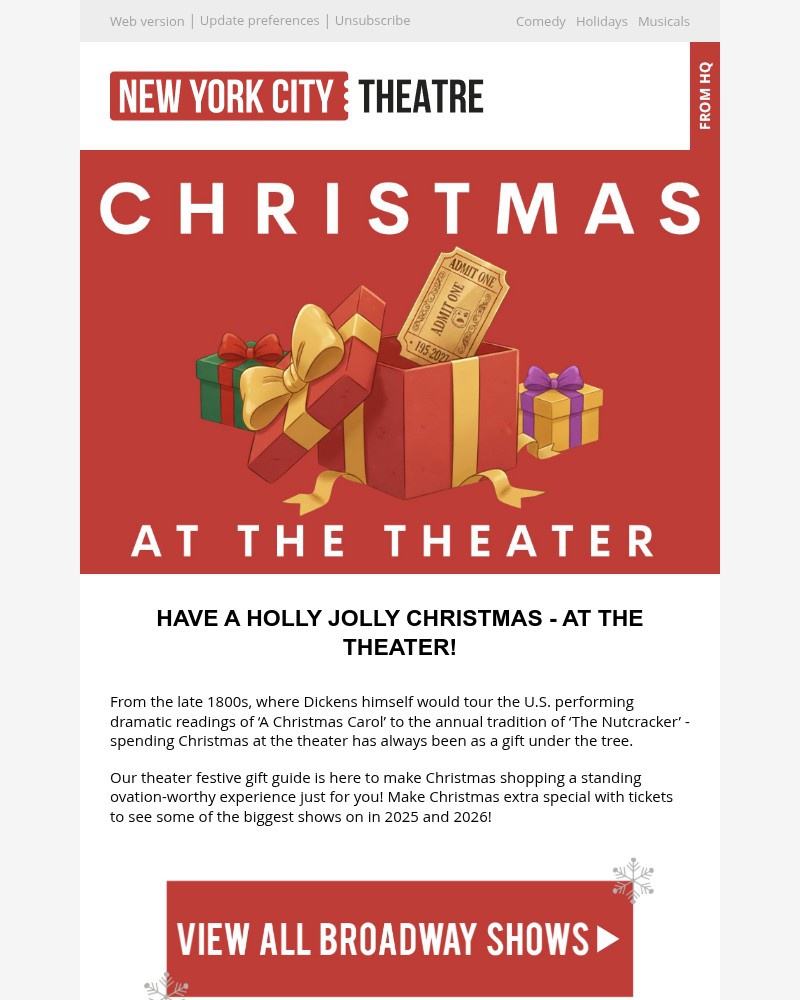Open the FROM HQ sidebar tab
Image resolution: width=800 pixels, height=1000 pixels.
pyautogui.click(x=705, y=95)
